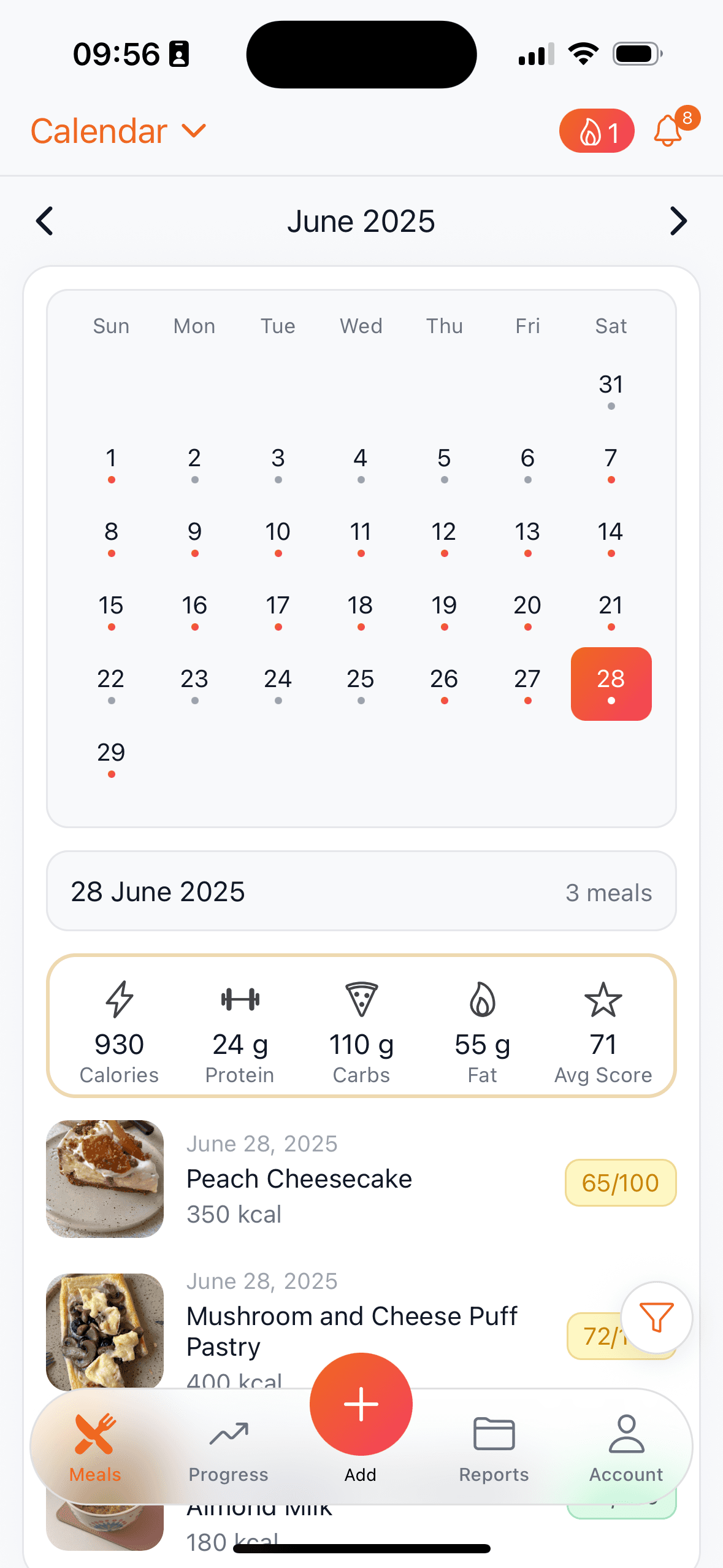
Task: Click the streak flame badge
Action: click(596, 131)
